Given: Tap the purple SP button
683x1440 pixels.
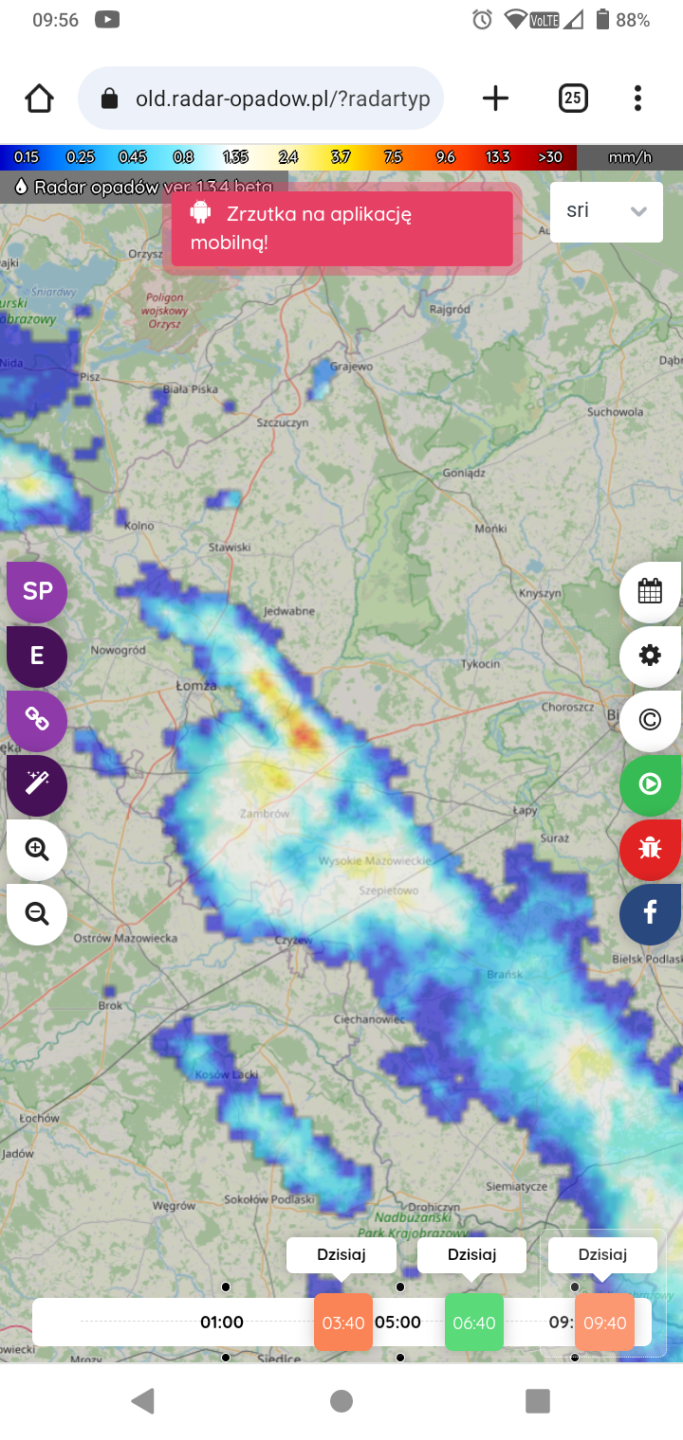Looking at the screenshot, I should (37, 591).
